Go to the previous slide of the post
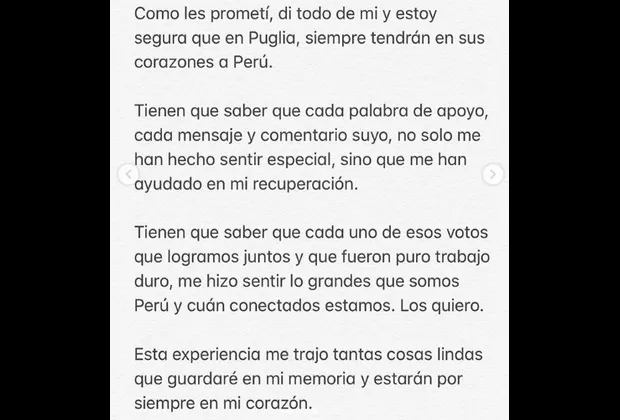Viewport: 620px width, 420px height. coord(128,175)
